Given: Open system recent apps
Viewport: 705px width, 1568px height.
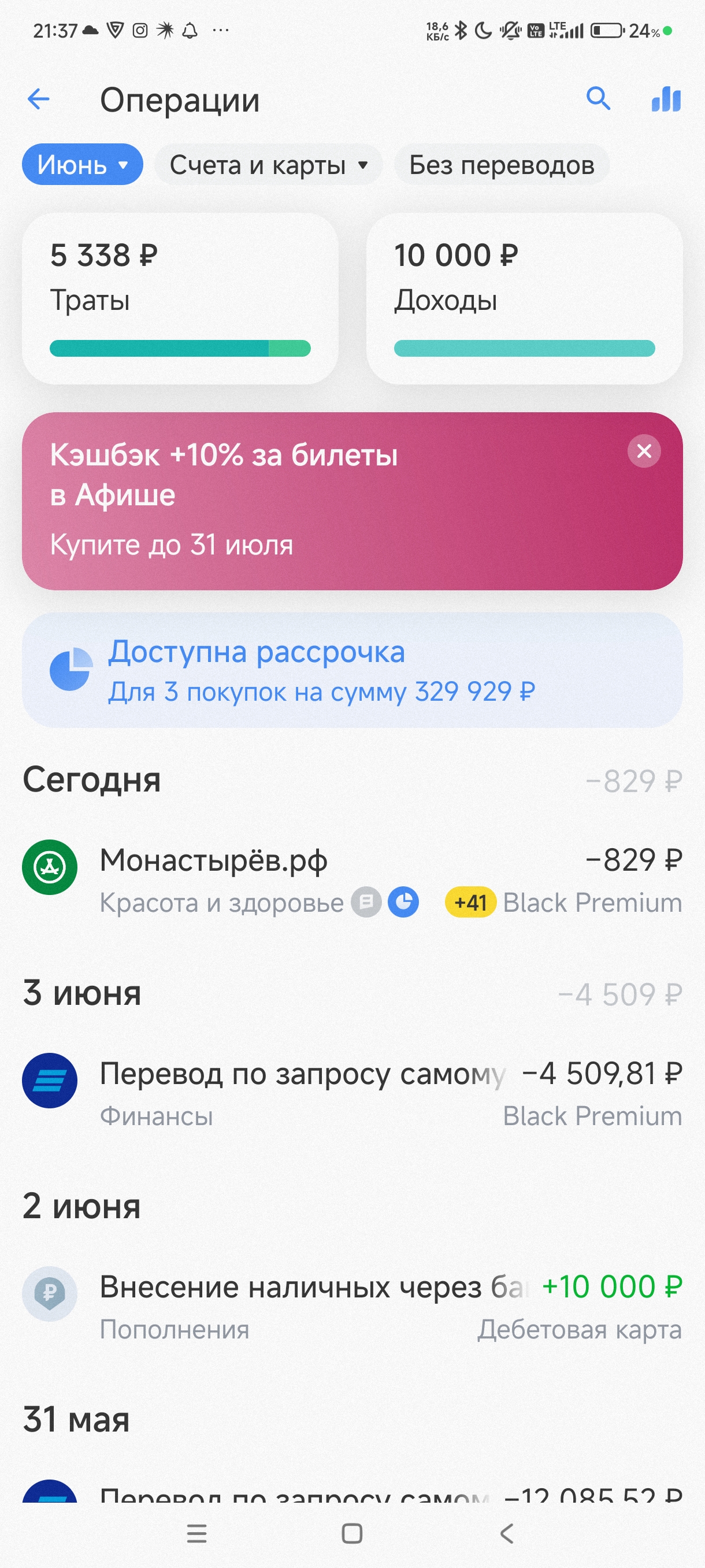Looking at the screenshot, I should pos(197,1533).
